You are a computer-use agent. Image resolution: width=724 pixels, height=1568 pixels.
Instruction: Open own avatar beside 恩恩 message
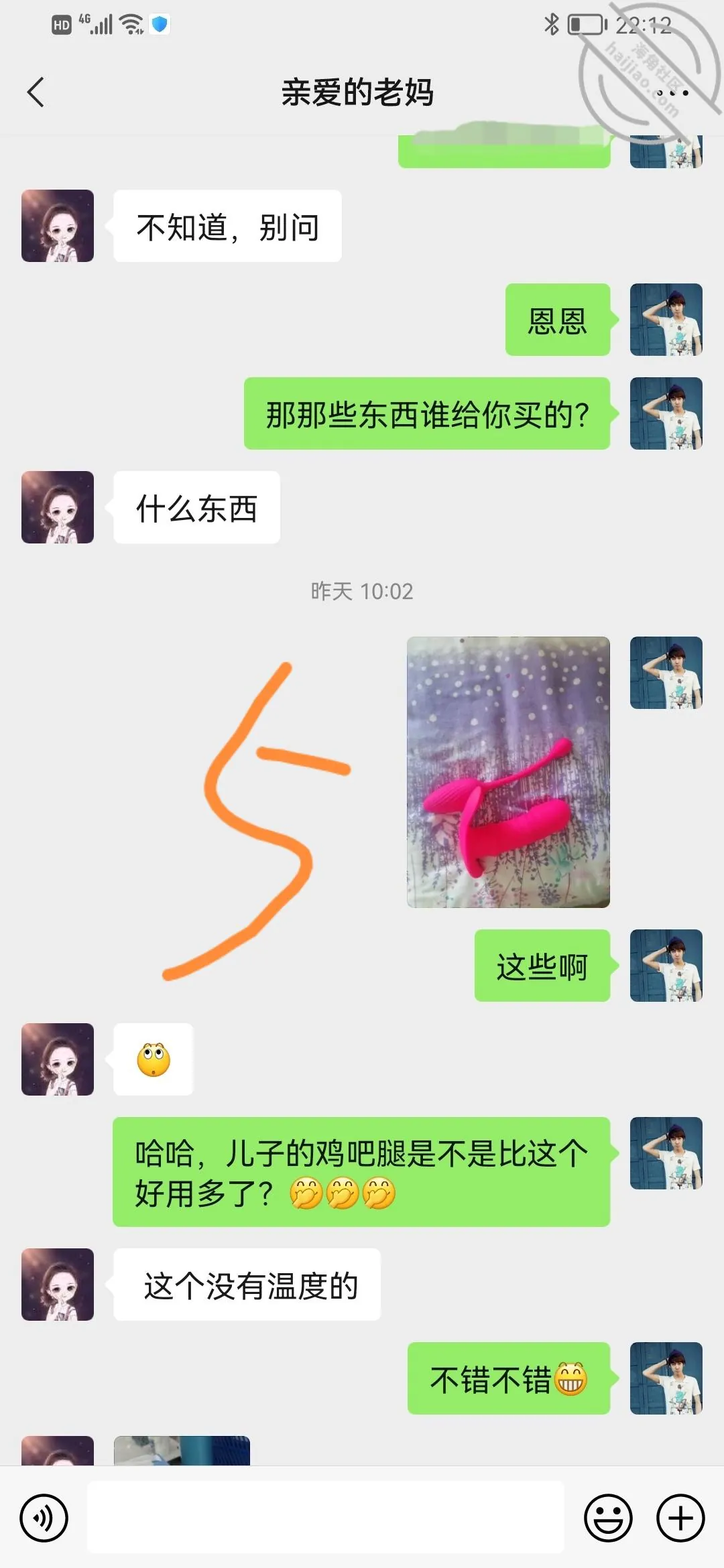666,320
